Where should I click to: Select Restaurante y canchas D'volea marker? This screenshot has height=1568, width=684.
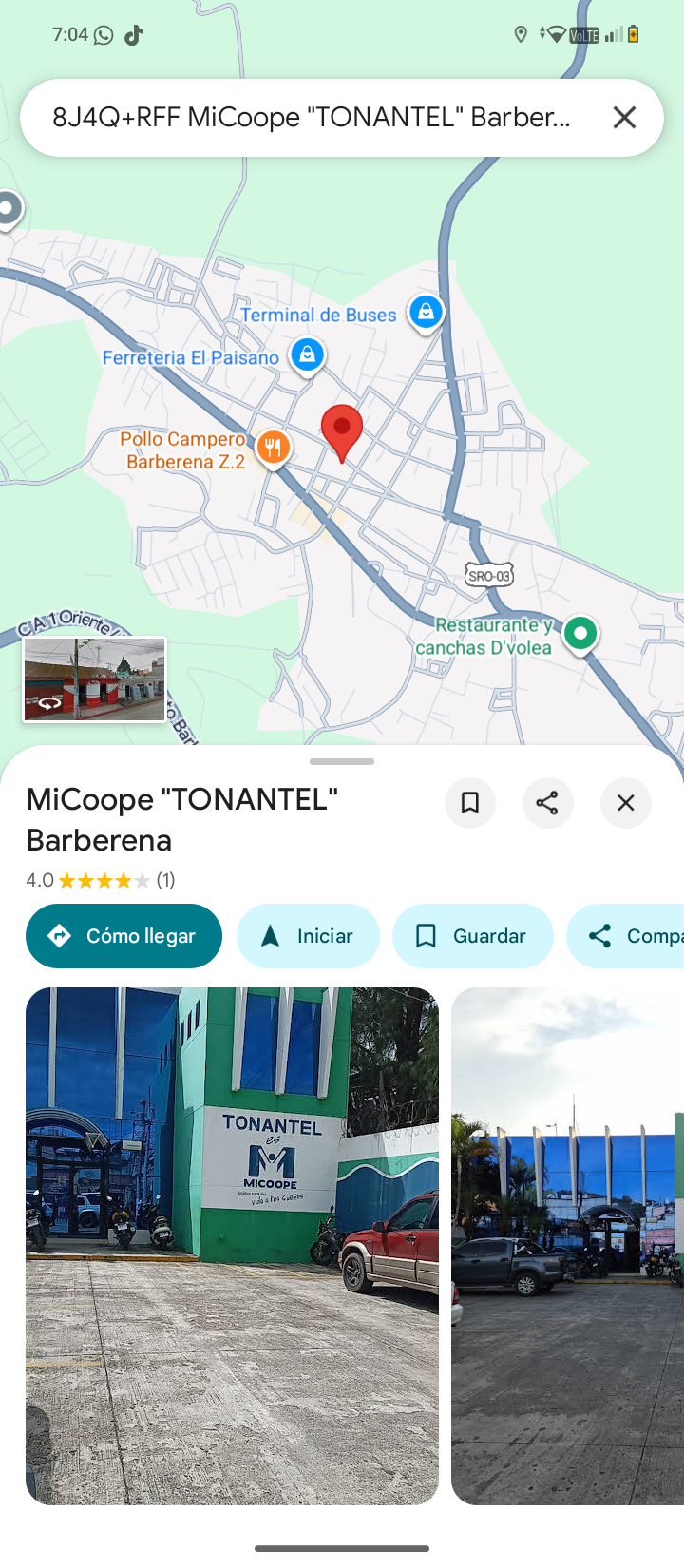pos(579,633)
